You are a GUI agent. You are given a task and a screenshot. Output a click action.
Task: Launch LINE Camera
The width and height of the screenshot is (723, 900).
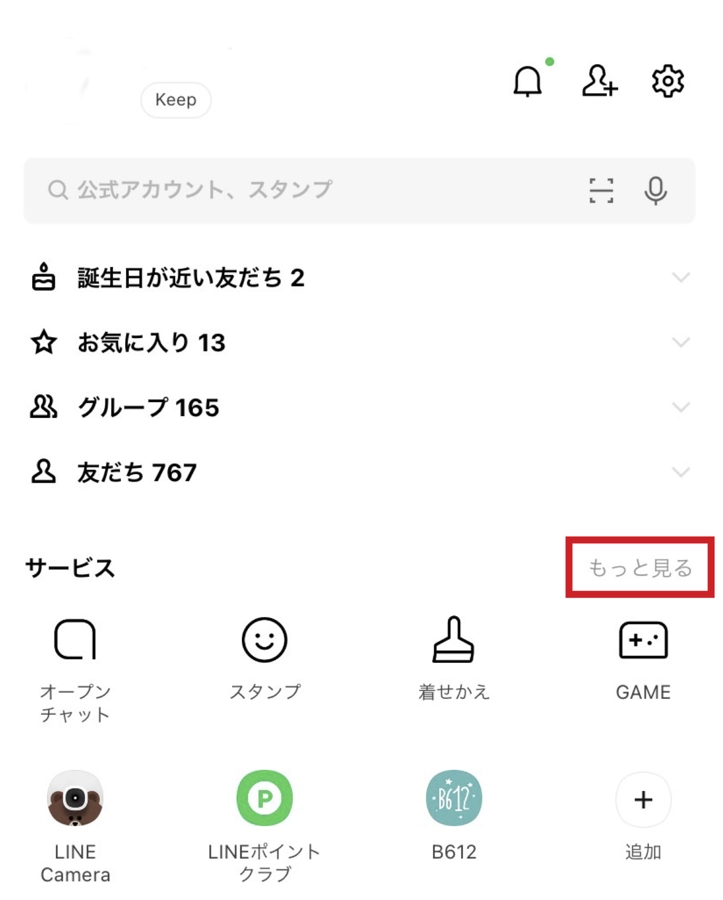click(x=75, y=798)
